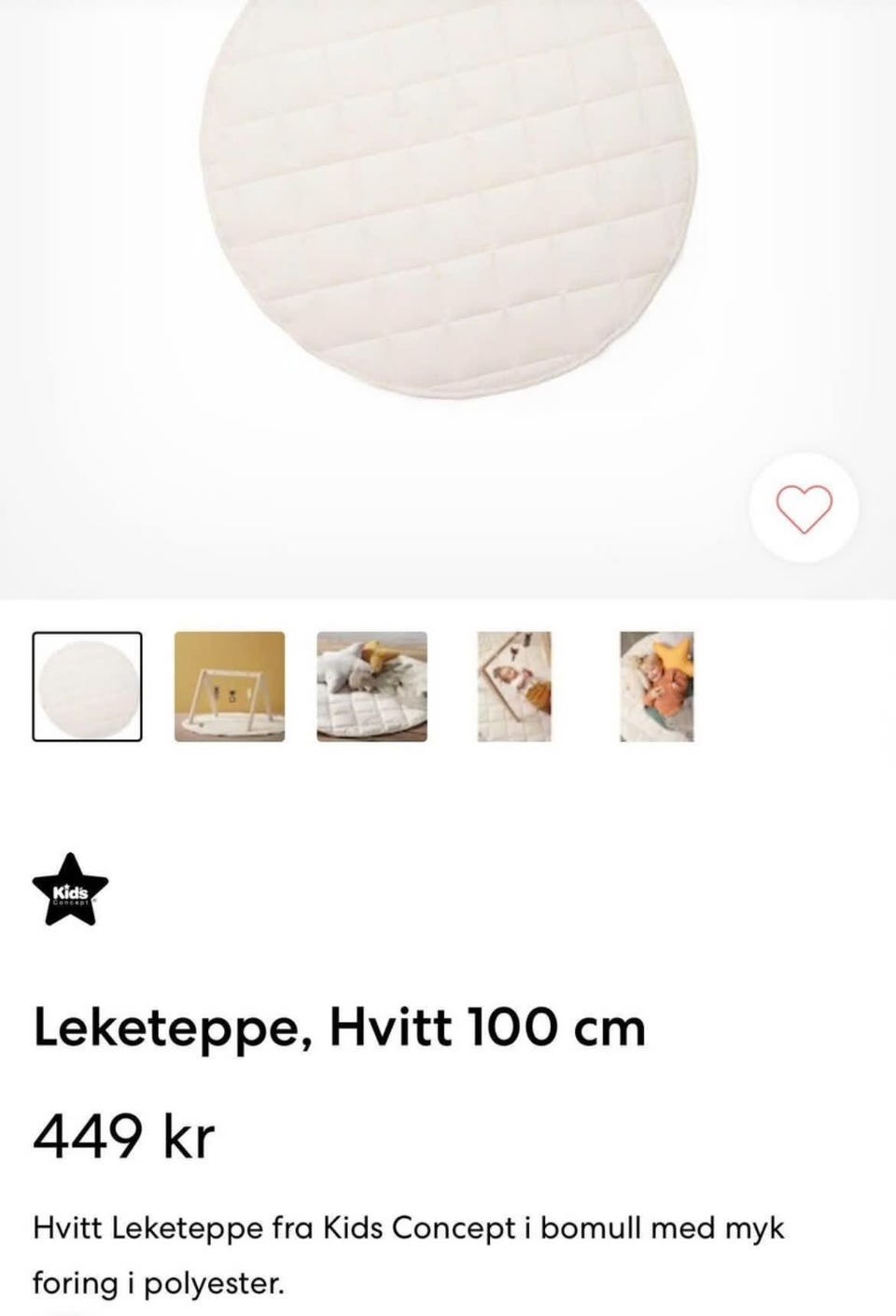Show the thumbnail with star cushions on the mat
Screen dimensions: 896x1316
click(x=371, y=687)
